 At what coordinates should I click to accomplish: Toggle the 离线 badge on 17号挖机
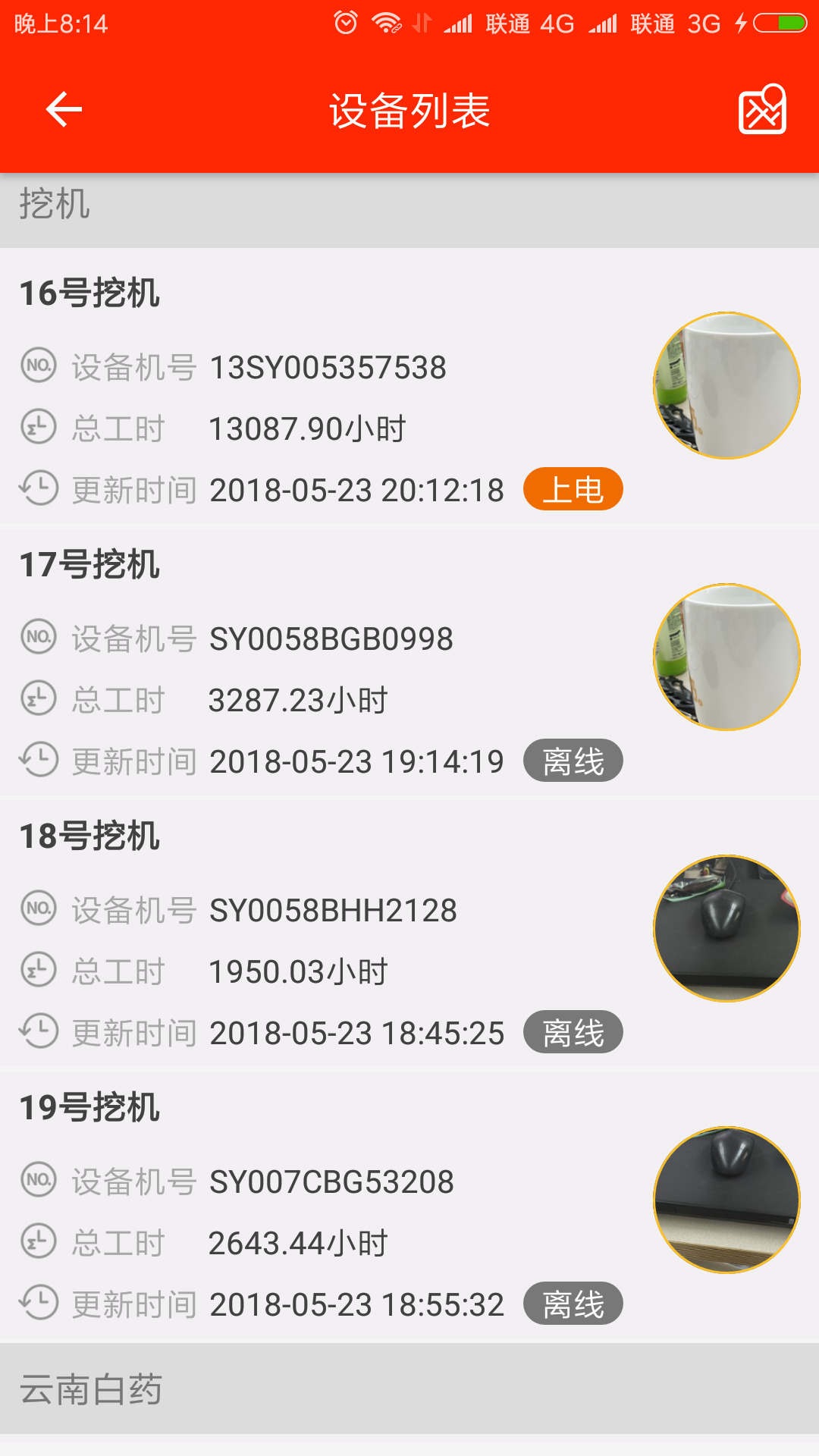pos(574,760)
